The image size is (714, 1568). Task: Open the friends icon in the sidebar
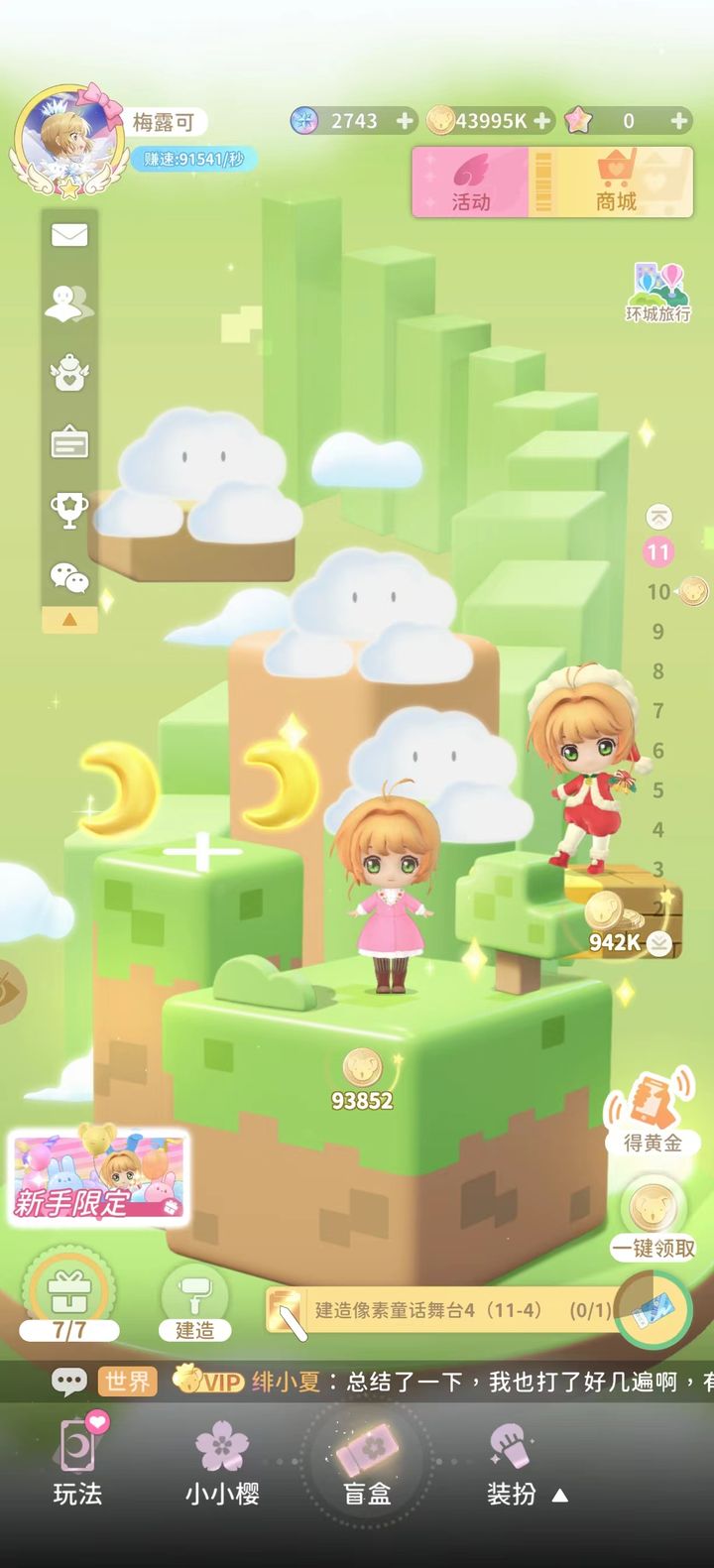click(x=68, y=303)
